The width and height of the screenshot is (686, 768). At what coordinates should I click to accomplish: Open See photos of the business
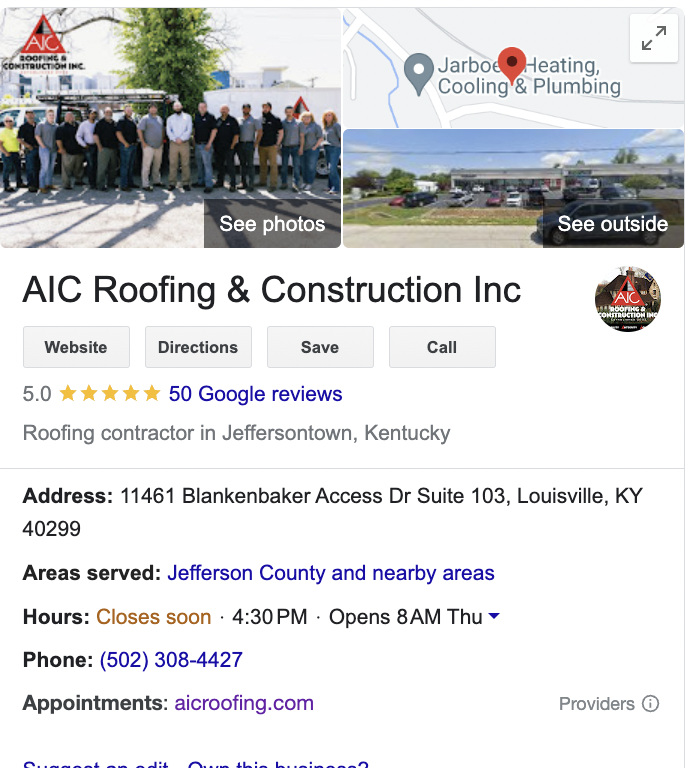(272, 224)
